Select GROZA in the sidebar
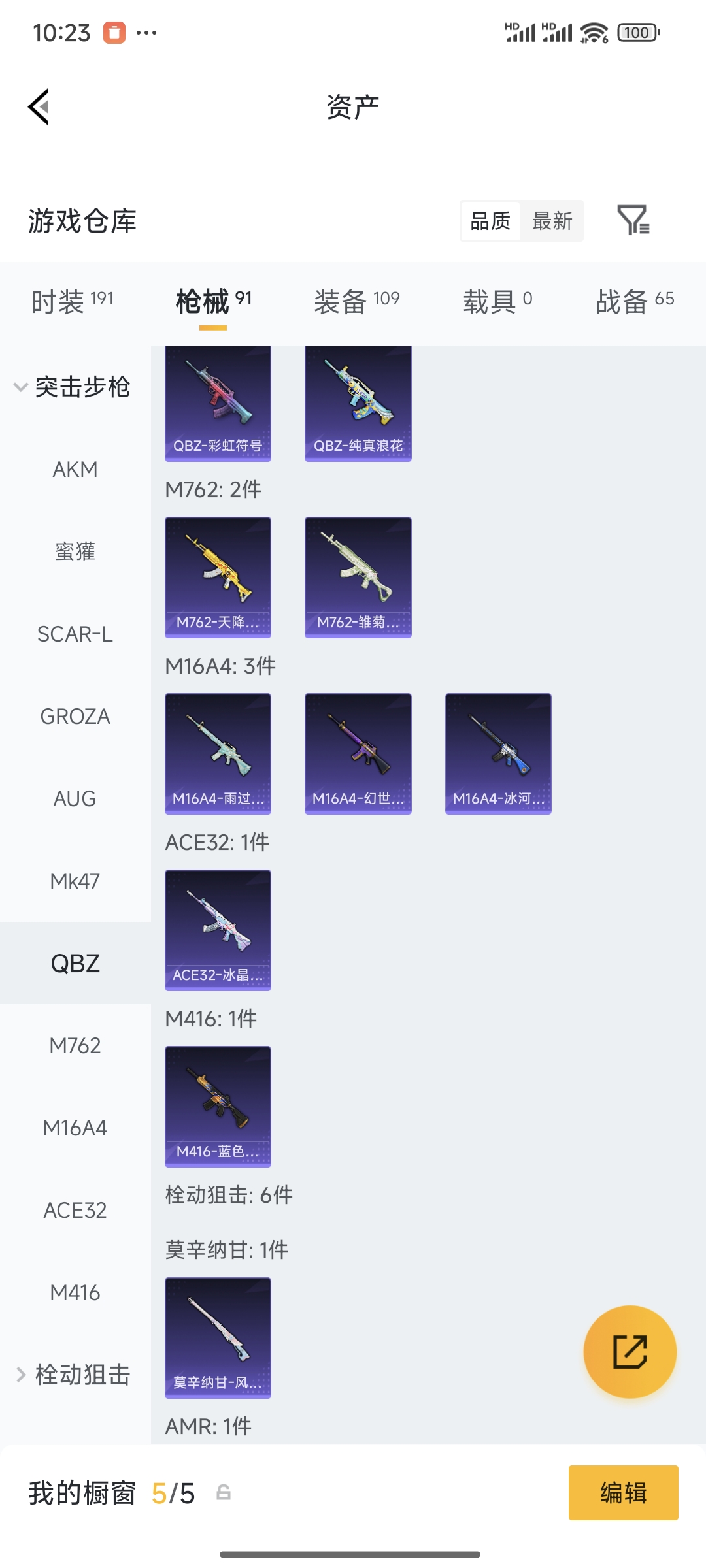The image size is (706, 1568). (x=75, y=716)
